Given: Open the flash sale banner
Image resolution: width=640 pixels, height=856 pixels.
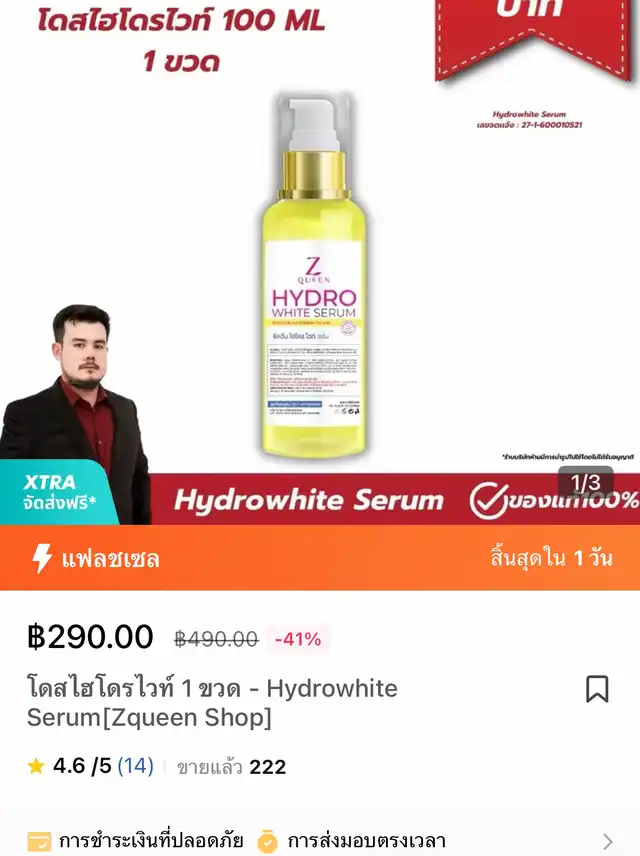Looking at the screenshot, I should click(x=320, y=558).
